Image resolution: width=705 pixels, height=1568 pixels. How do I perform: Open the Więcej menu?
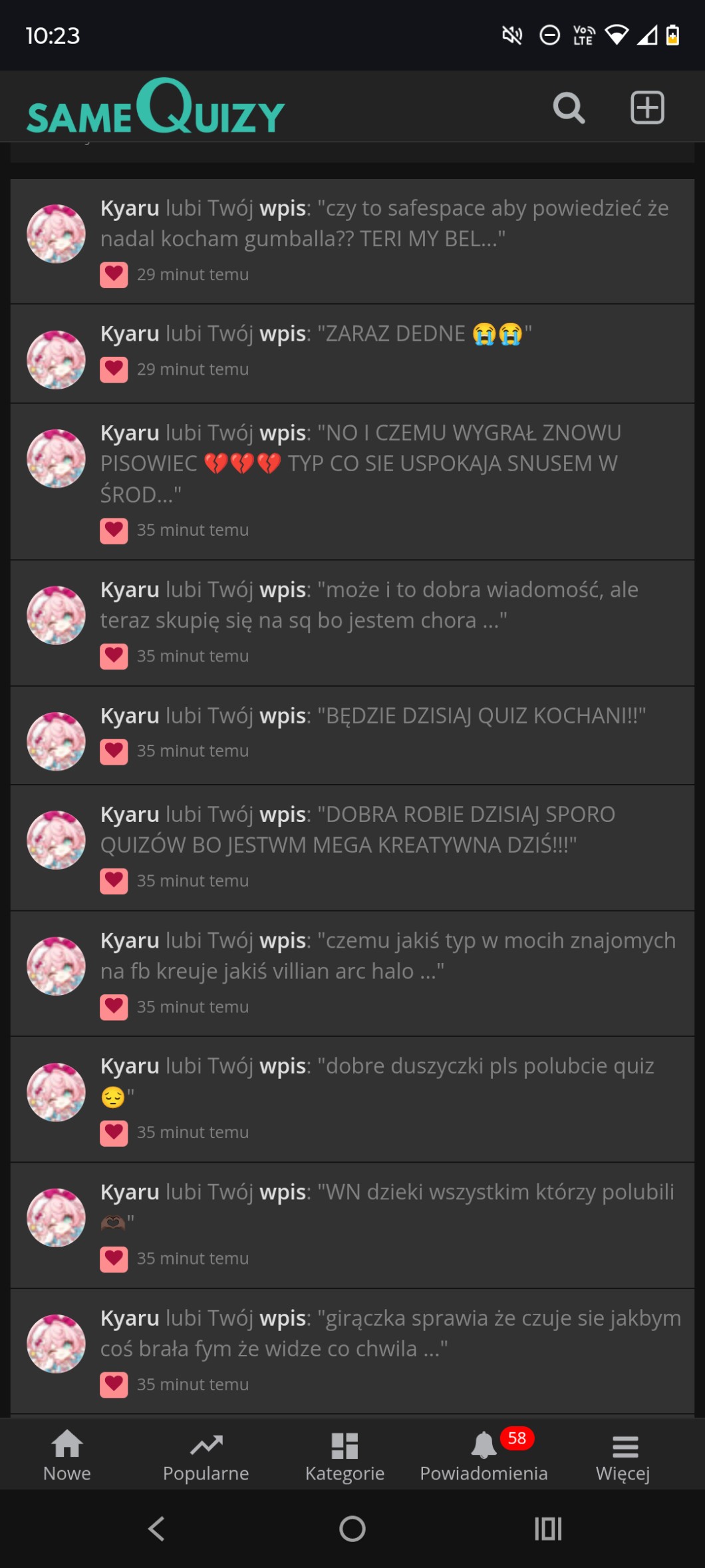pos(623,1456)
